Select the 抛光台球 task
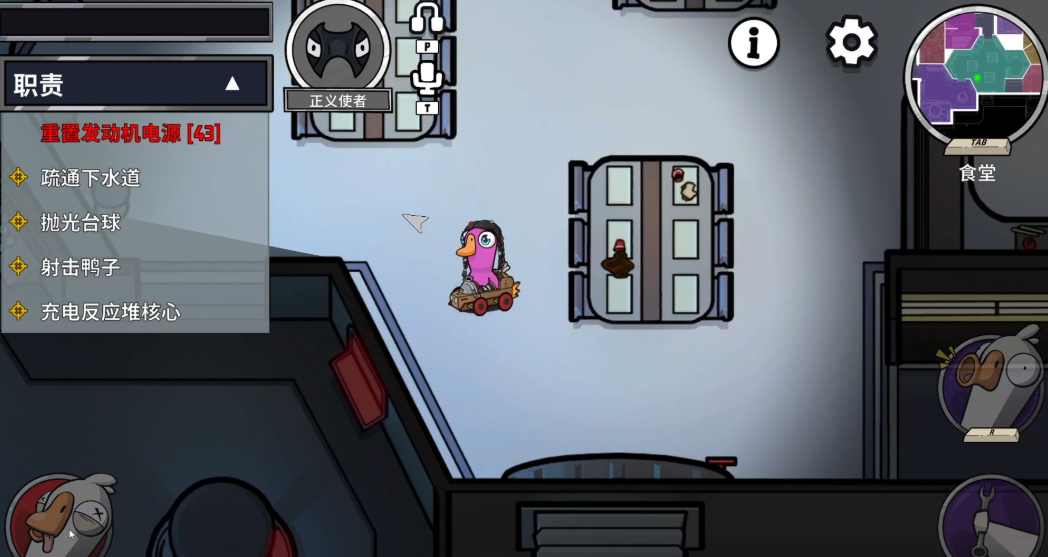 (x=80, y=222)
